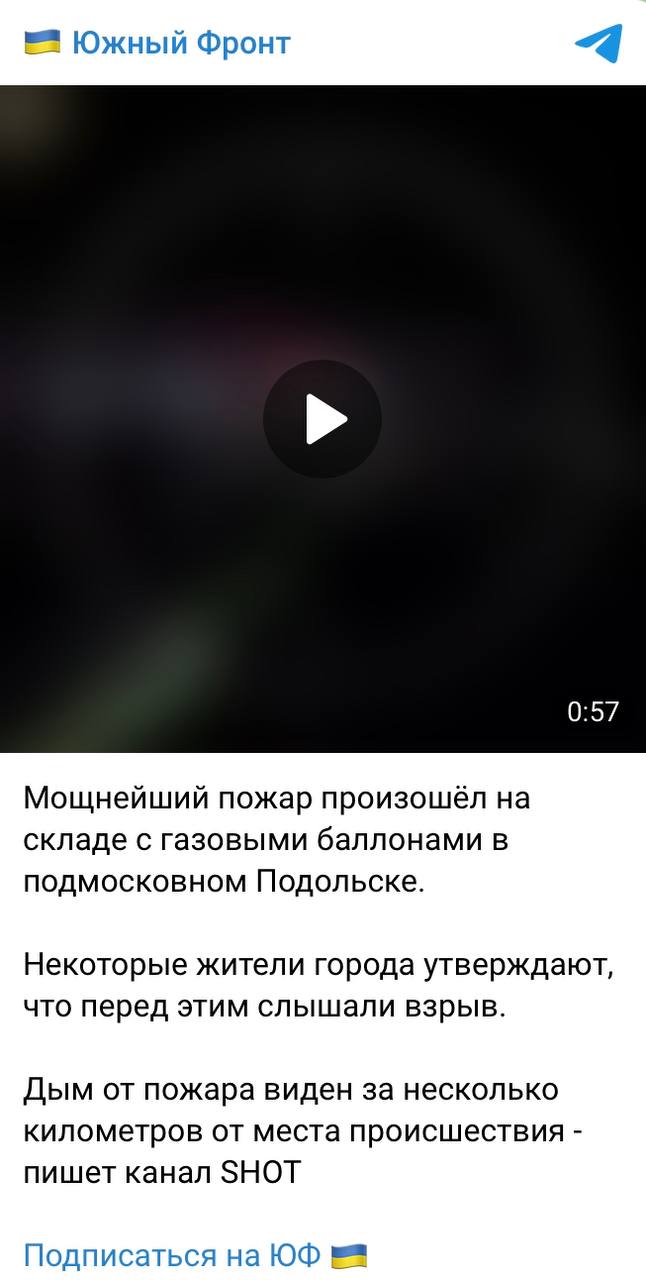Play the 0:57 video
The width and height of the screenshot is (646, 1280).
[x=322, y=419]
